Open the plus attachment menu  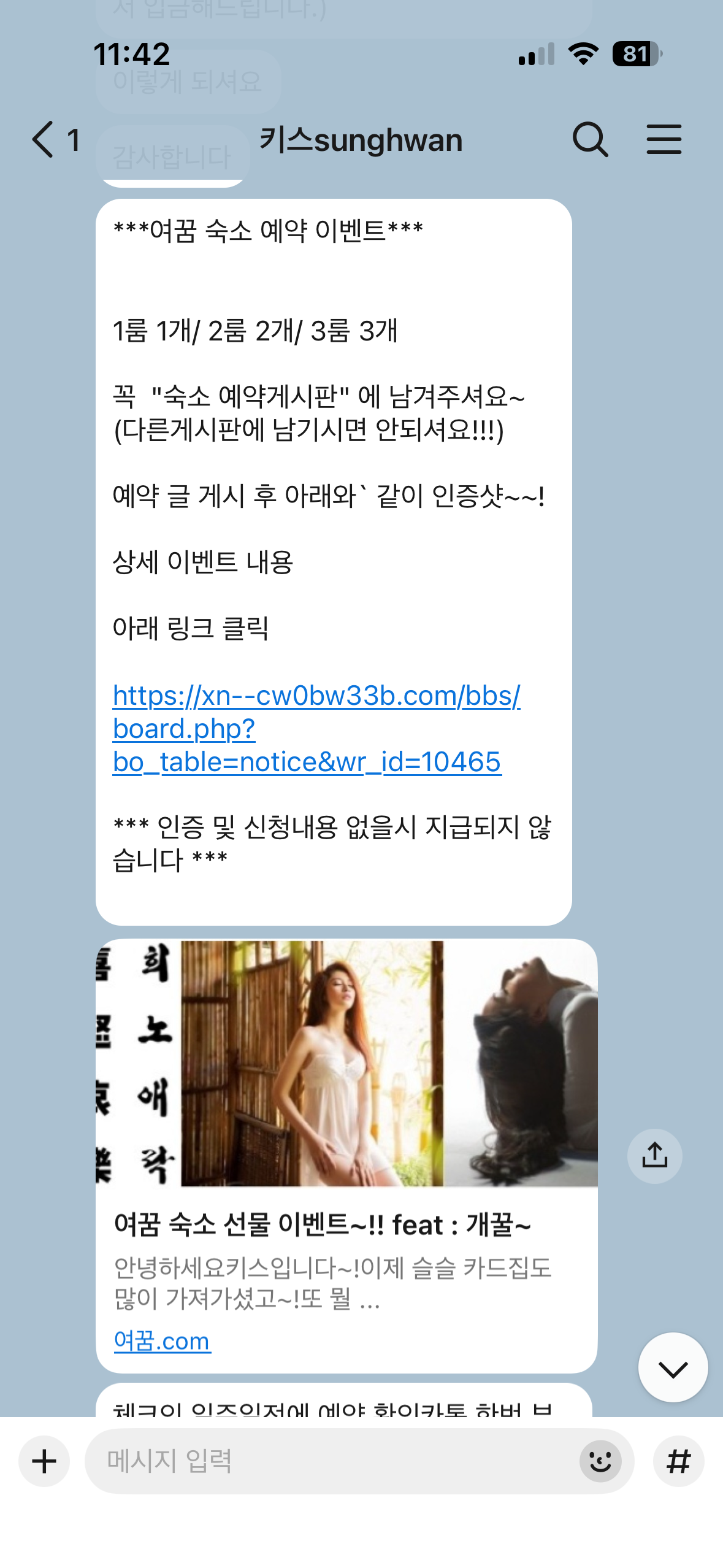(x=44, y=1461)
